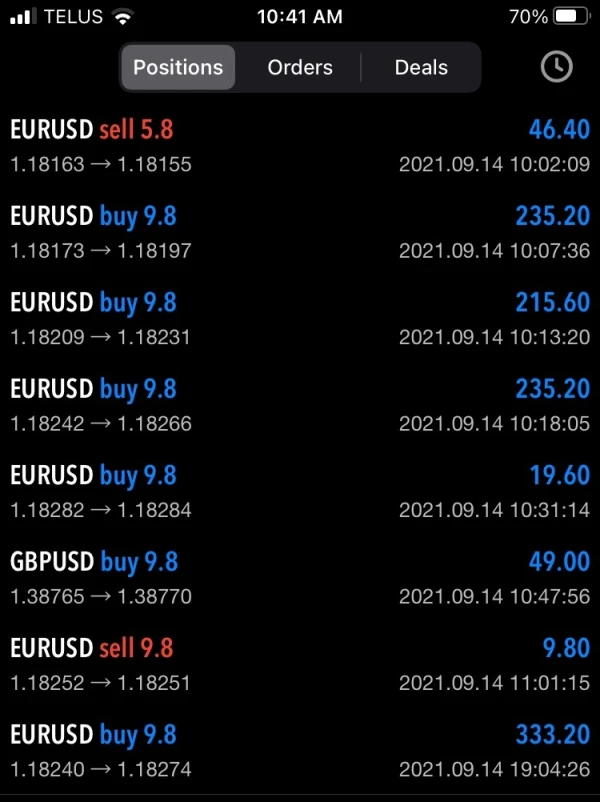Open the EURUSD buy with 333.20 profit
600x802 pixels.
[300, 751]
